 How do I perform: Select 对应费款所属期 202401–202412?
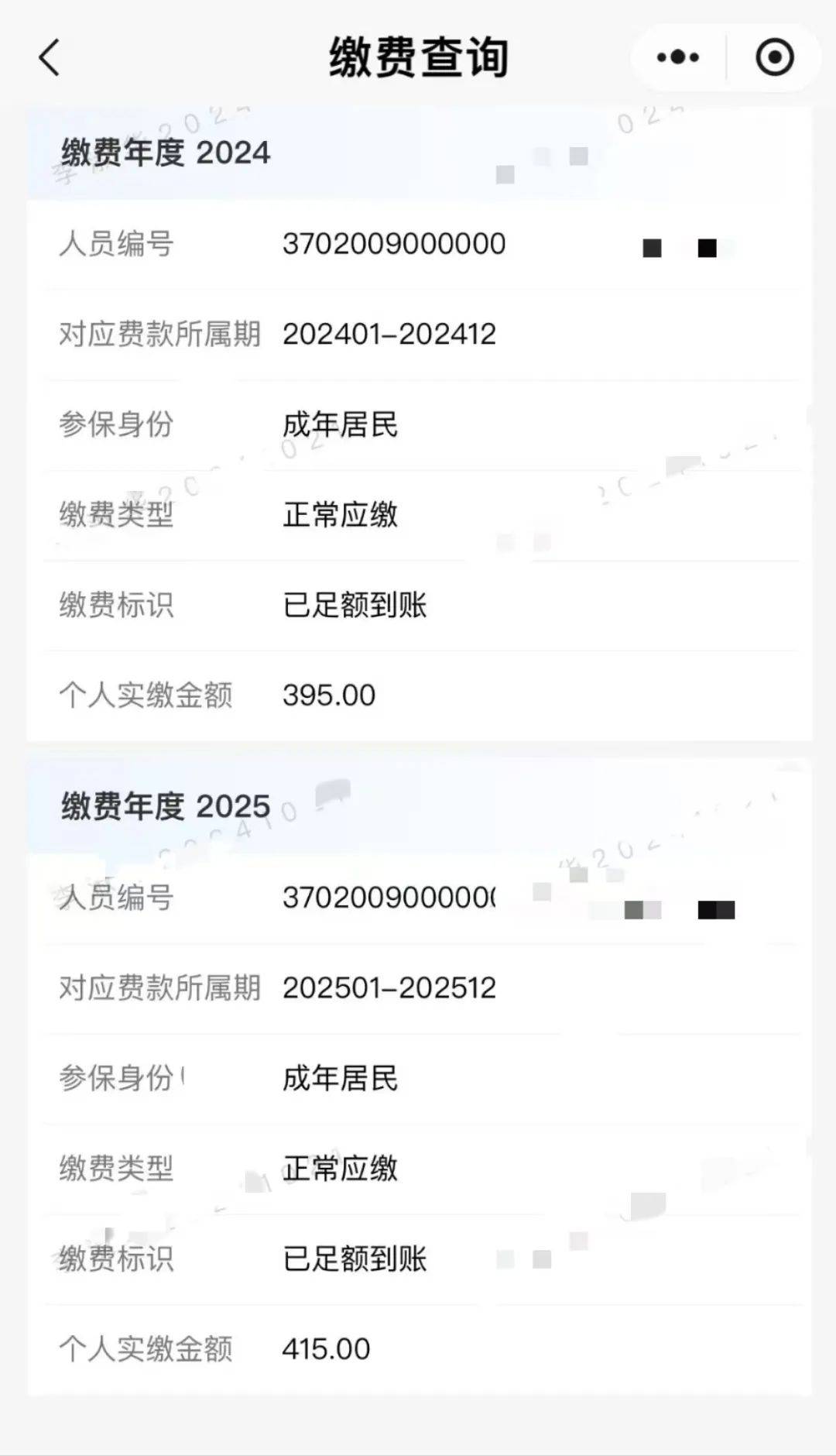(391, 335)
